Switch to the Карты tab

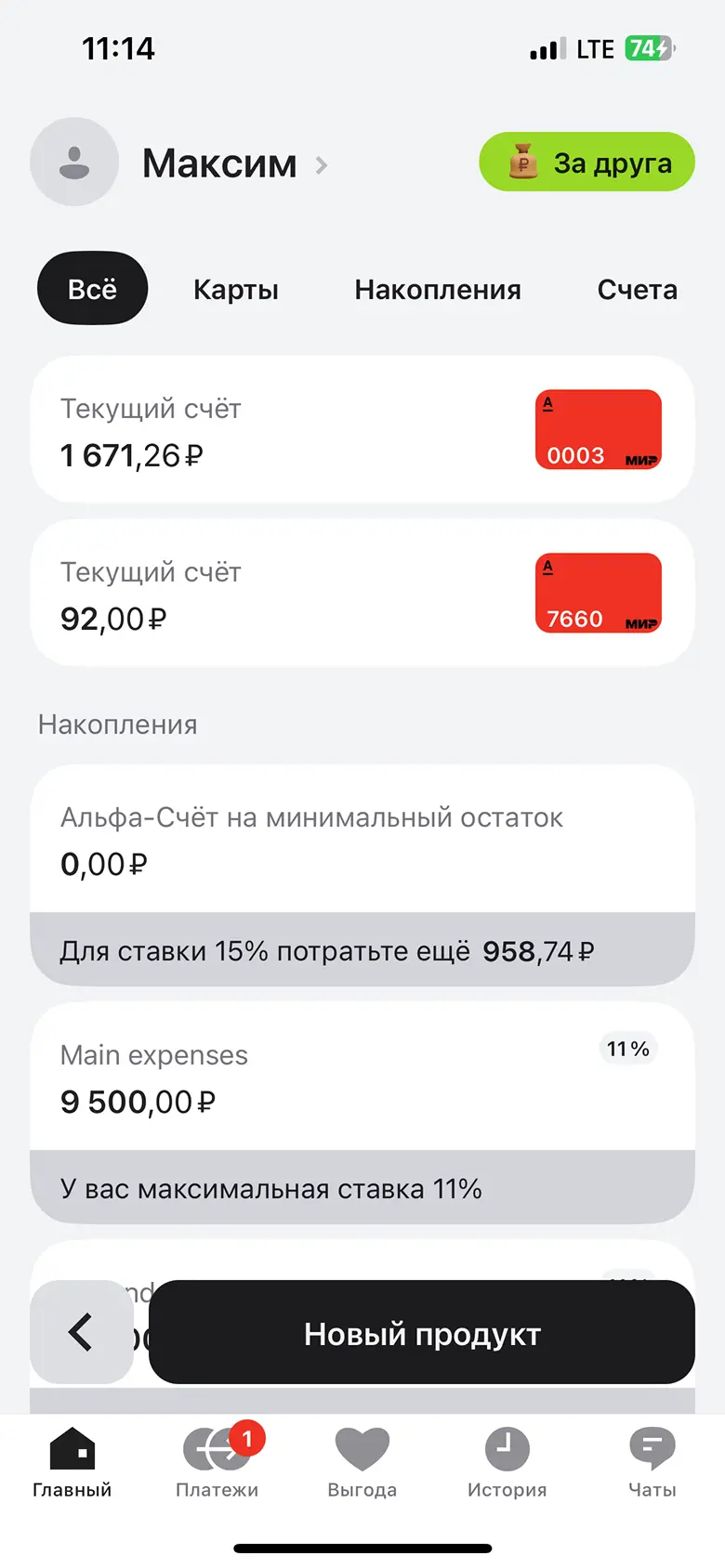(236, 290)
